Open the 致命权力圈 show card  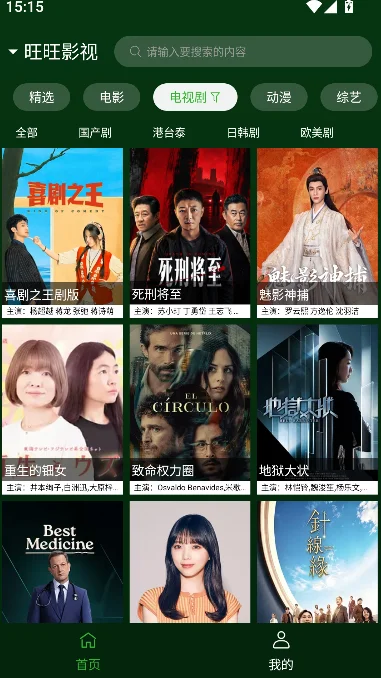[190, 409]
